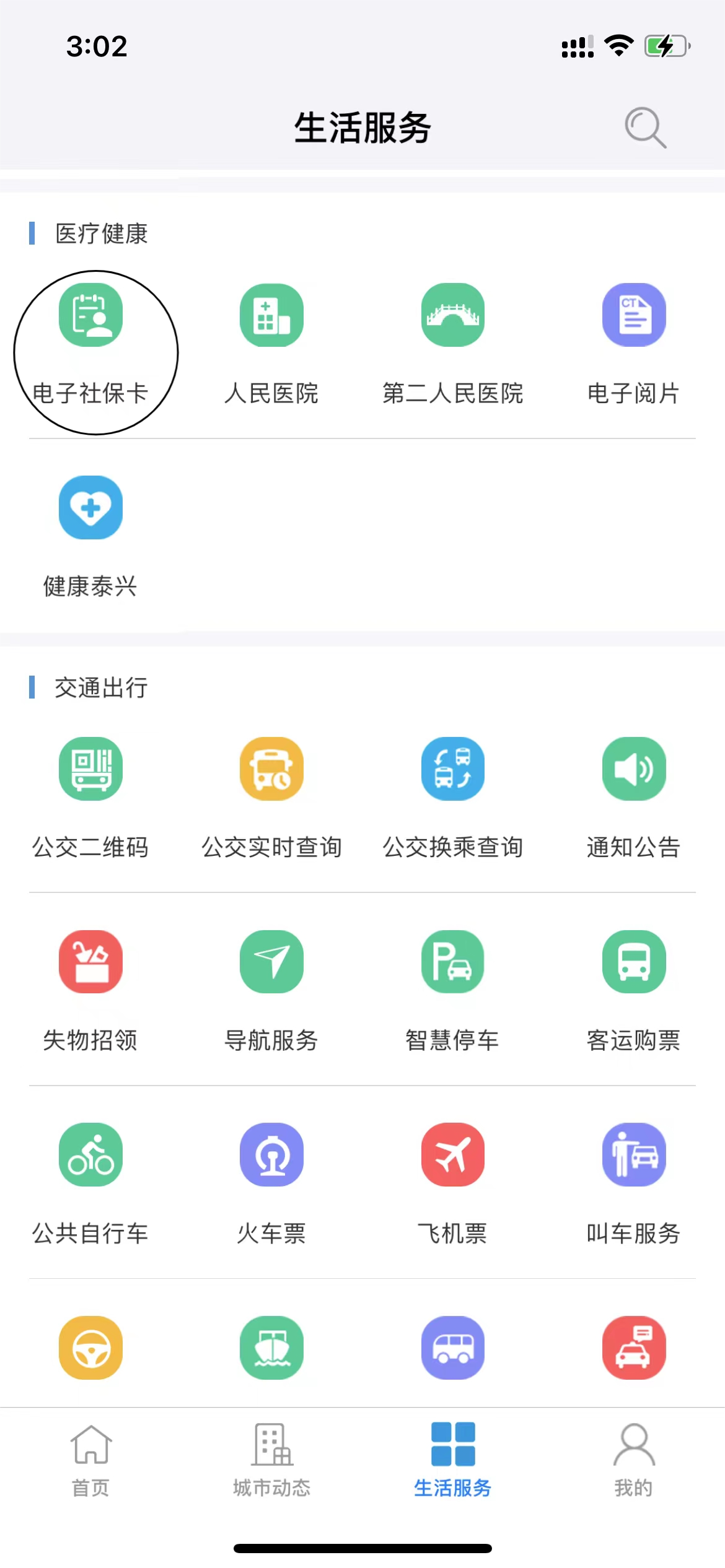
Task: Open 失物招领 lost and found
Action: click(x=90, y=962)
